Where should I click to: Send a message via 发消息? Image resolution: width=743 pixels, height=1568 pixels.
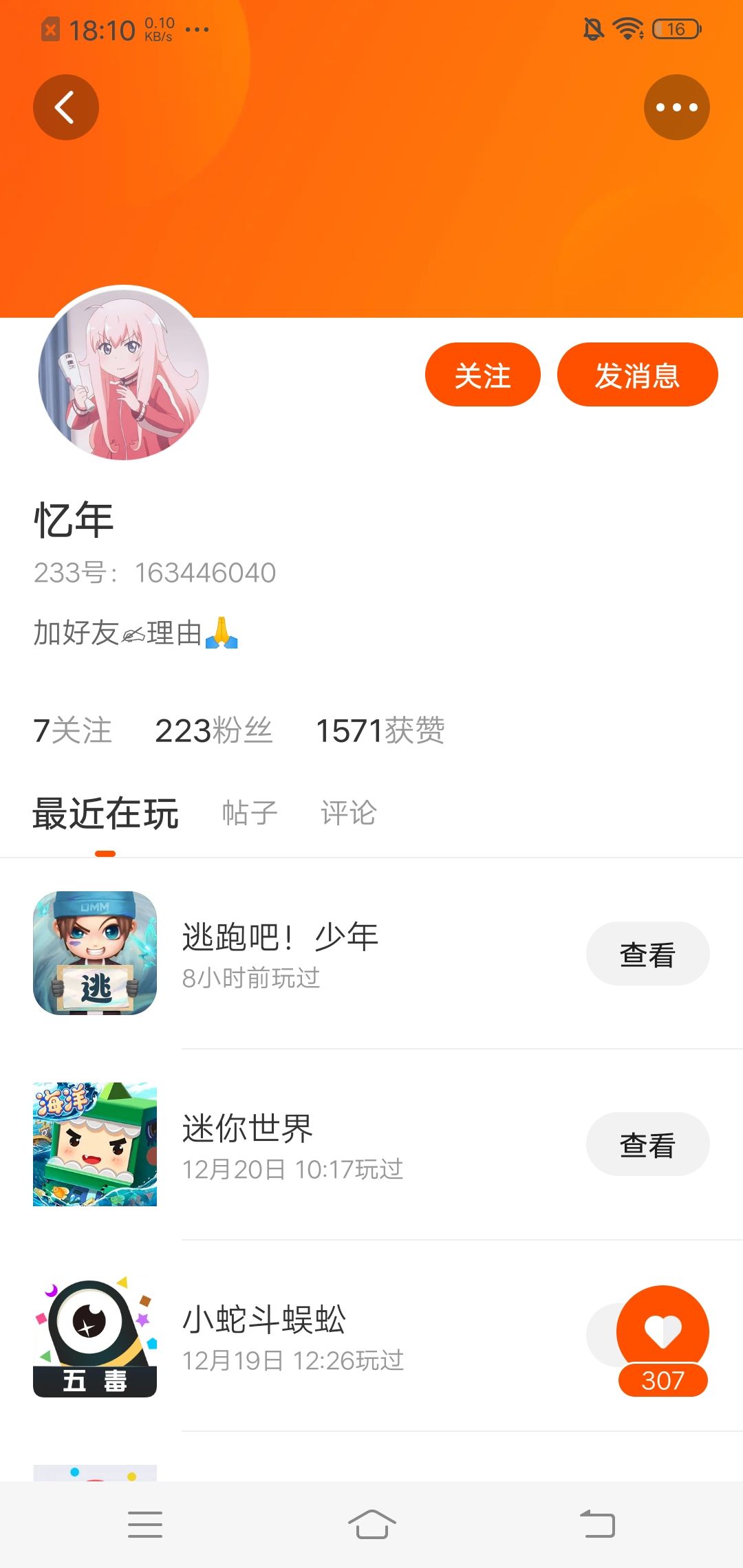(637, 375)
